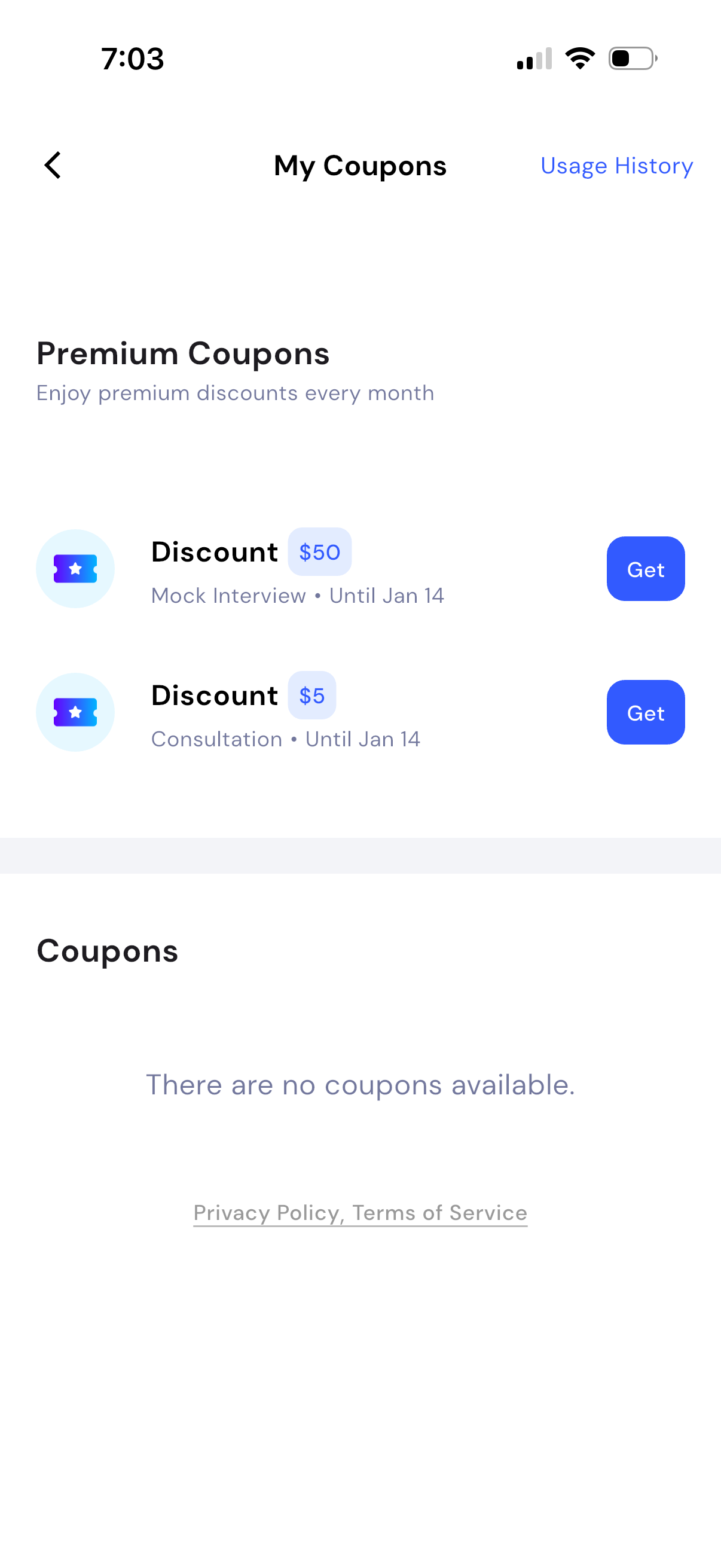This screenshot has height=1568, width=721.
Task: Open Privacy Policy, Terms of Service link
Action: pos(360,1213)
